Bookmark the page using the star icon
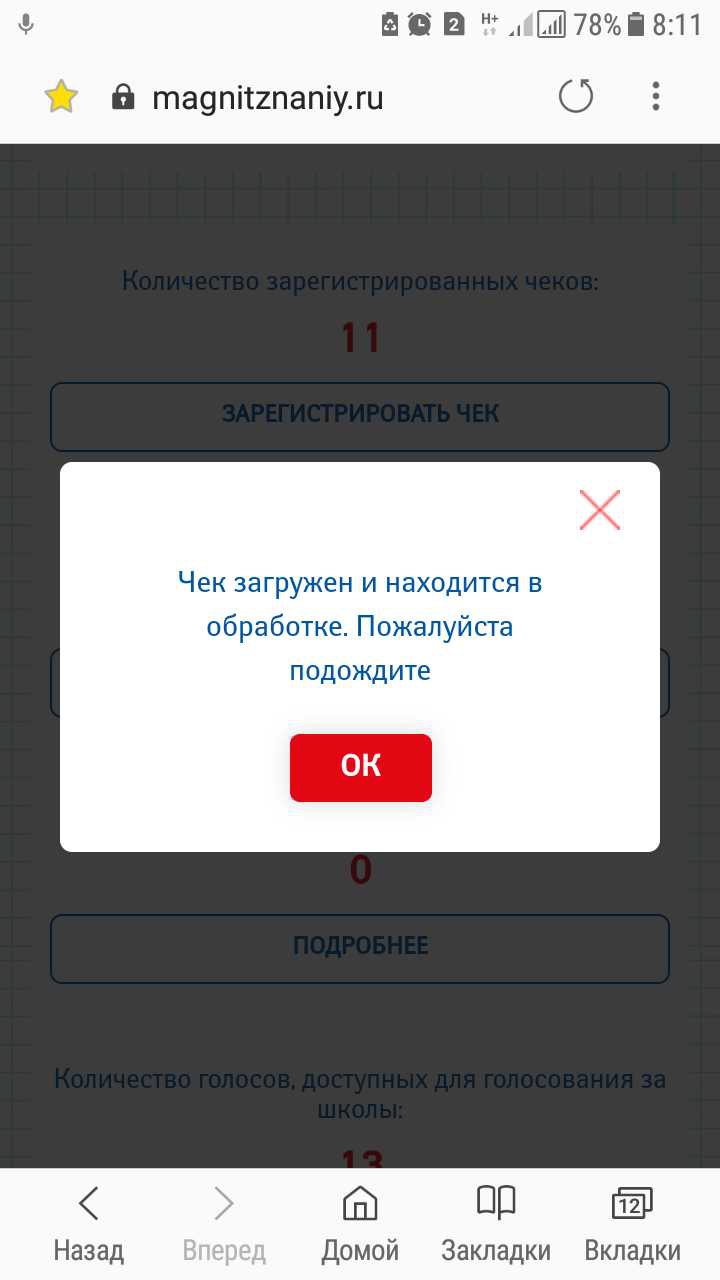Screen dimensions: 720x1280 [61, 97]
